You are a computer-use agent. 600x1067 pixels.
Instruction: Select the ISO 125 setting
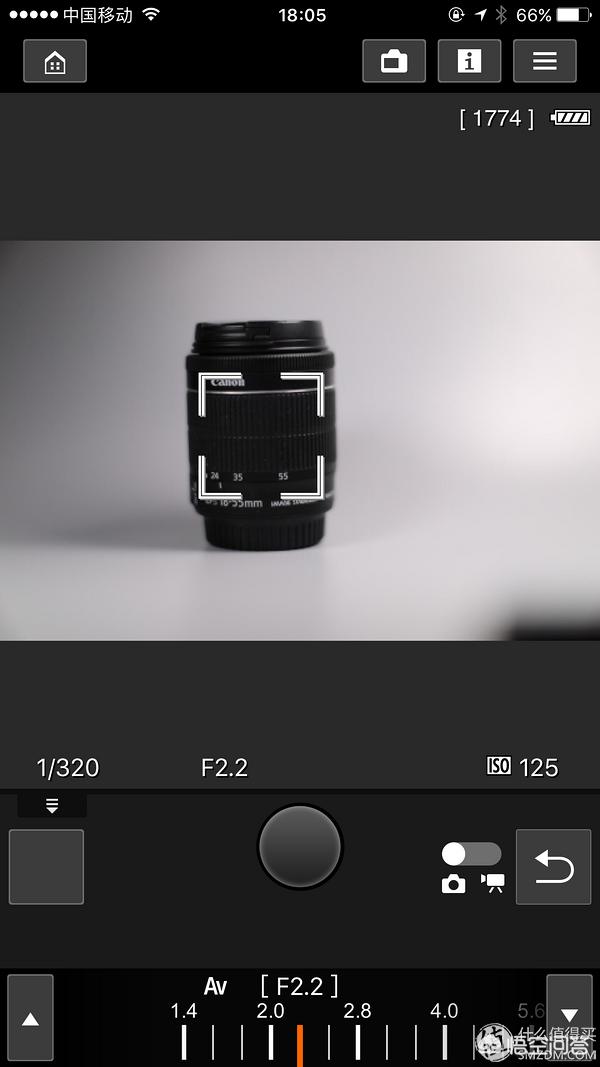coord(522,768)
